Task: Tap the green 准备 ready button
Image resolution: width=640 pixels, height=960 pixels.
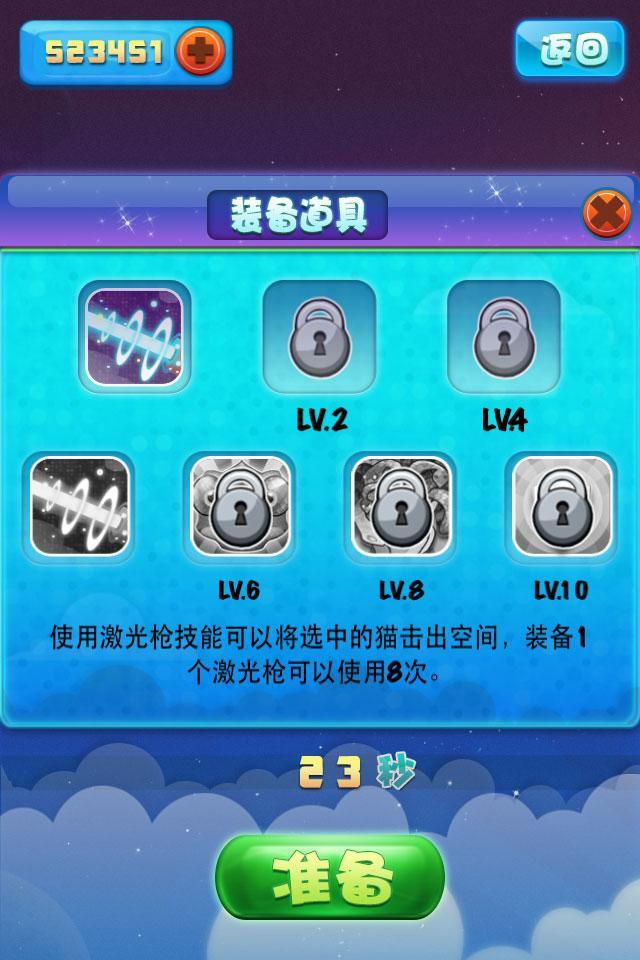Action: [329, 877]
